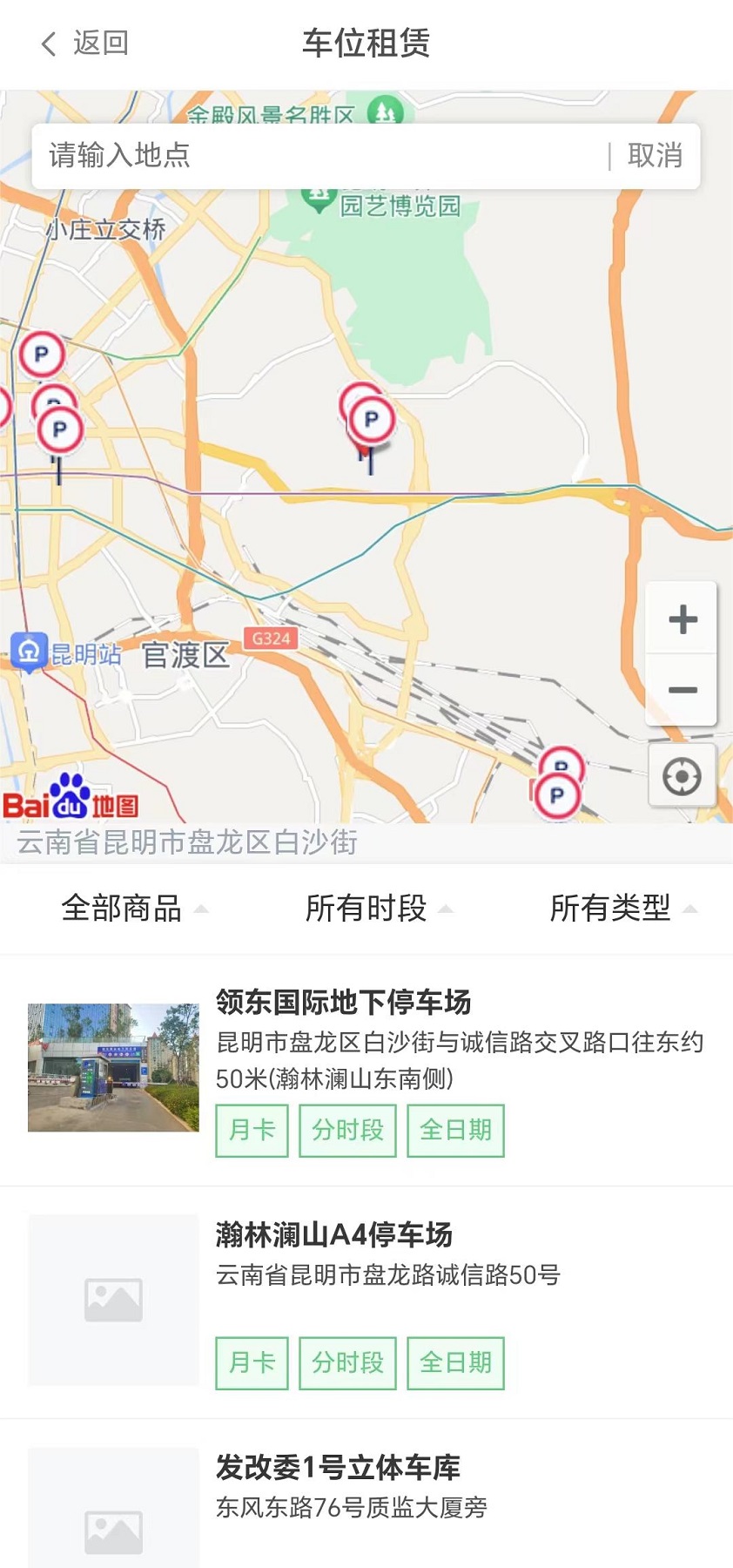Image resolution: width=733 pixels, height=1568 pixels.
Task: Toggle 月卡 filter for 领东国际地下停车场
Action: [251, 1130]
